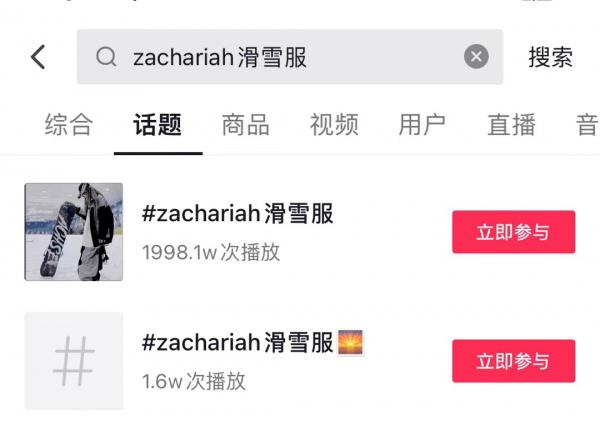This screenshot has height=421, width=600.
Task: Tap the 搜索 button
Action: [550, 57]
